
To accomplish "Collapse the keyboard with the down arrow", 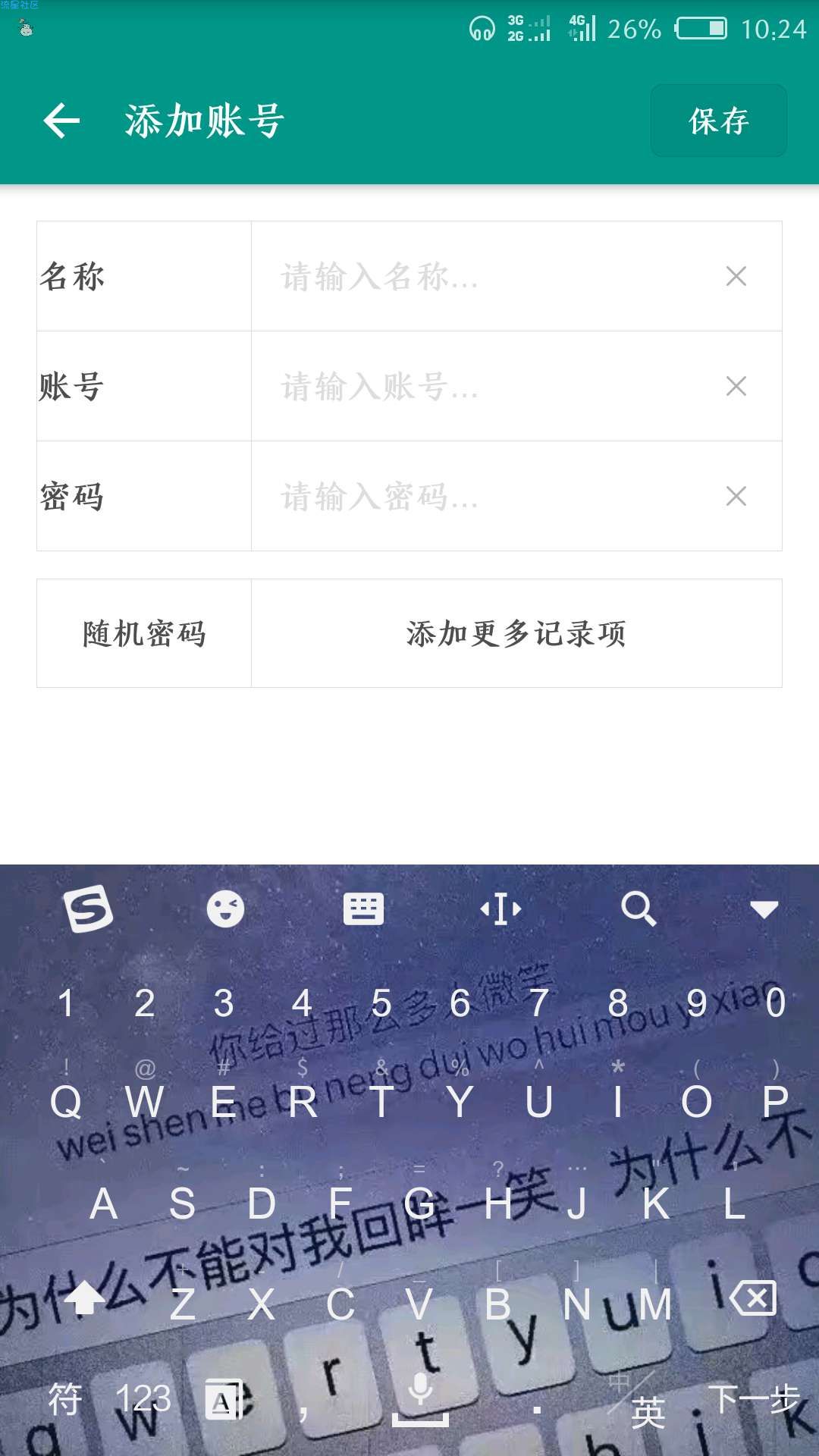I will tap(764, 908).
